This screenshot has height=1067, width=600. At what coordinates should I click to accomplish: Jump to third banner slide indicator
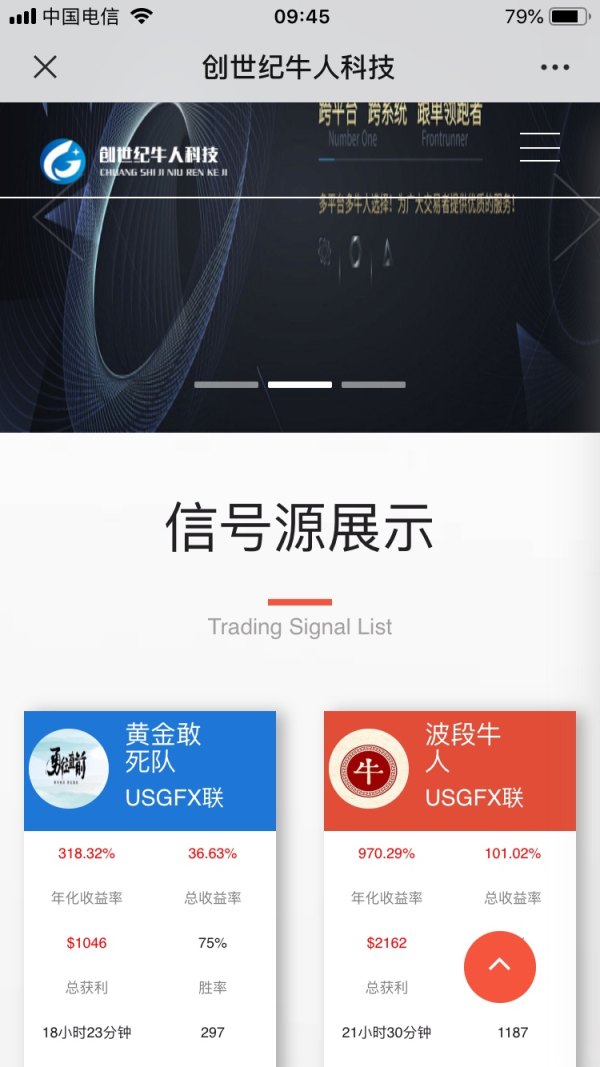tap(373, 384)
